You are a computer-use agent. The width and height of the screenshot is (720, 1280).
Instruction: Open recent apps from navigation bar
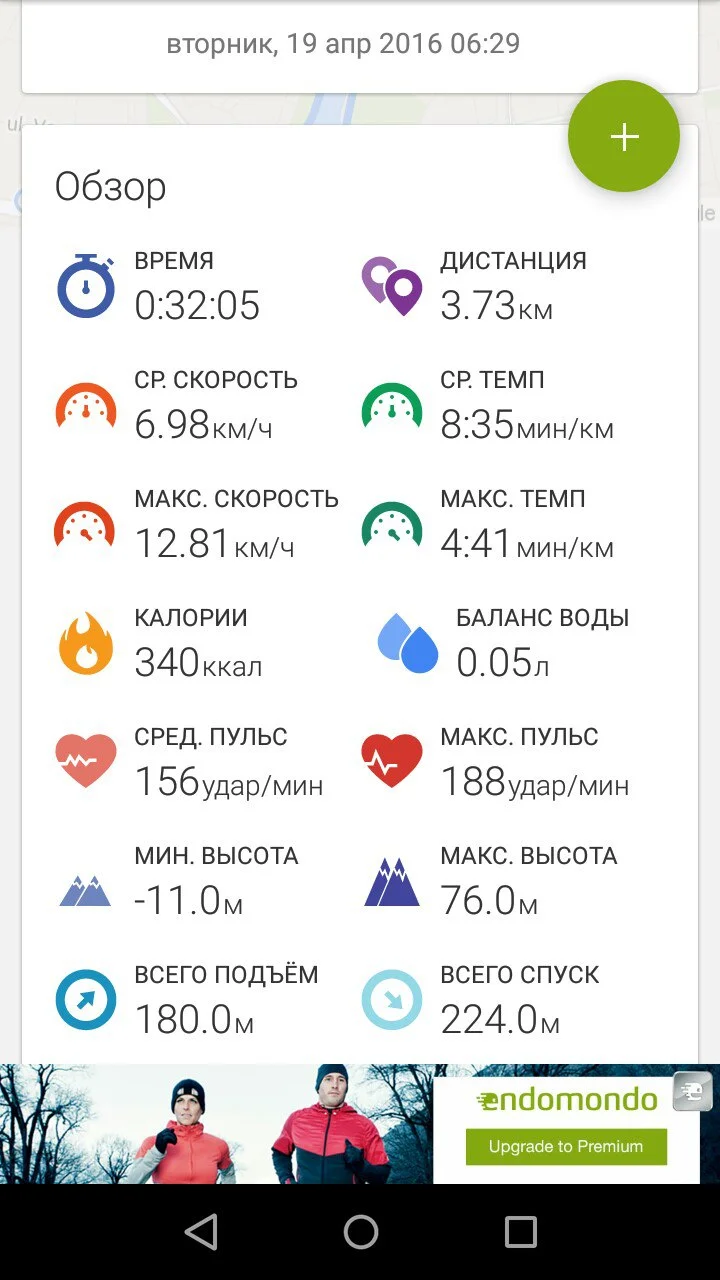pyautogui.click(x=520, y=1232)
